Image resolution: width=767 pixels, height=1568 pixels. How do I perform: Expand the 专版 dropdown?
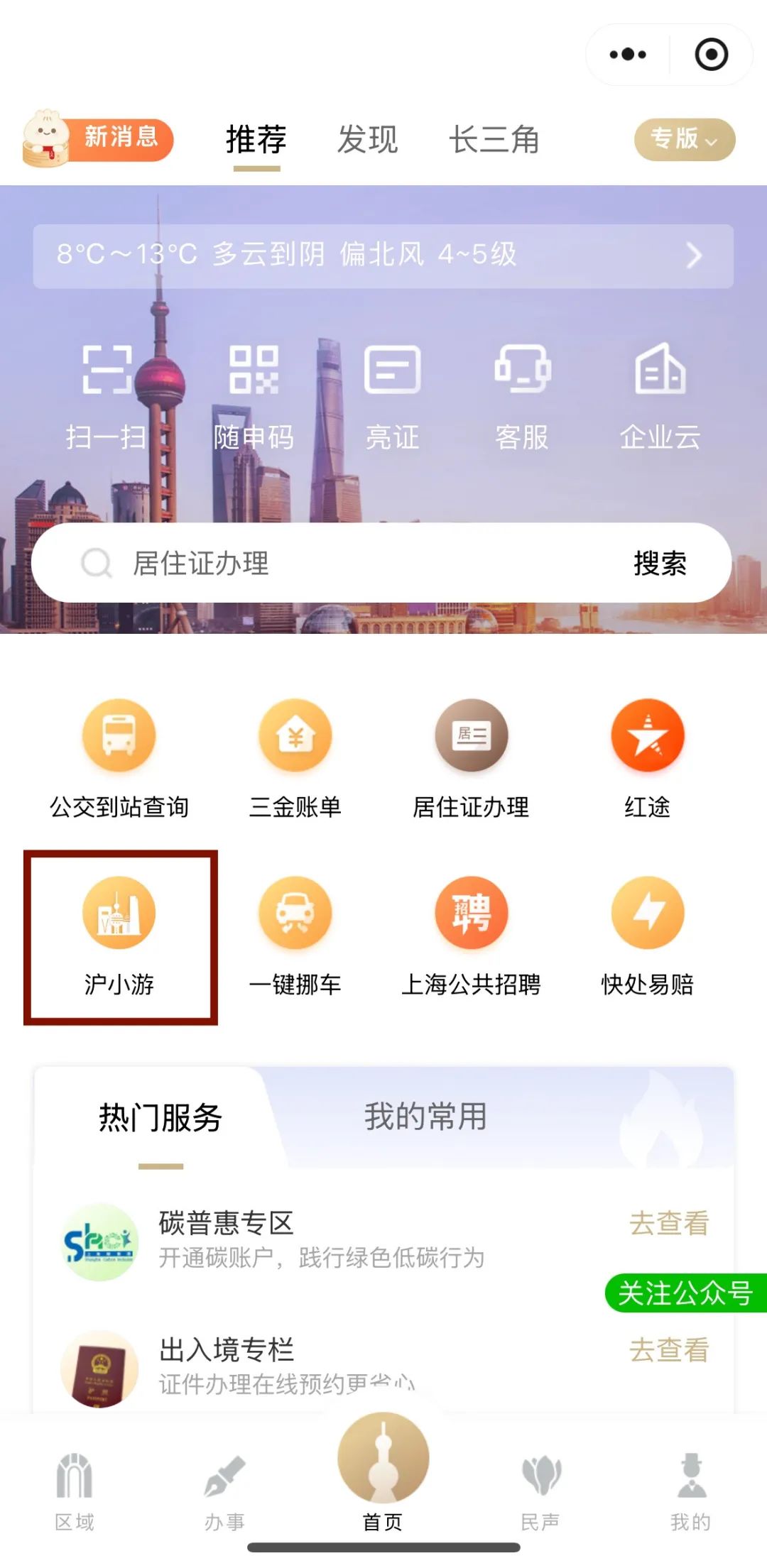[x=684, y=139]
